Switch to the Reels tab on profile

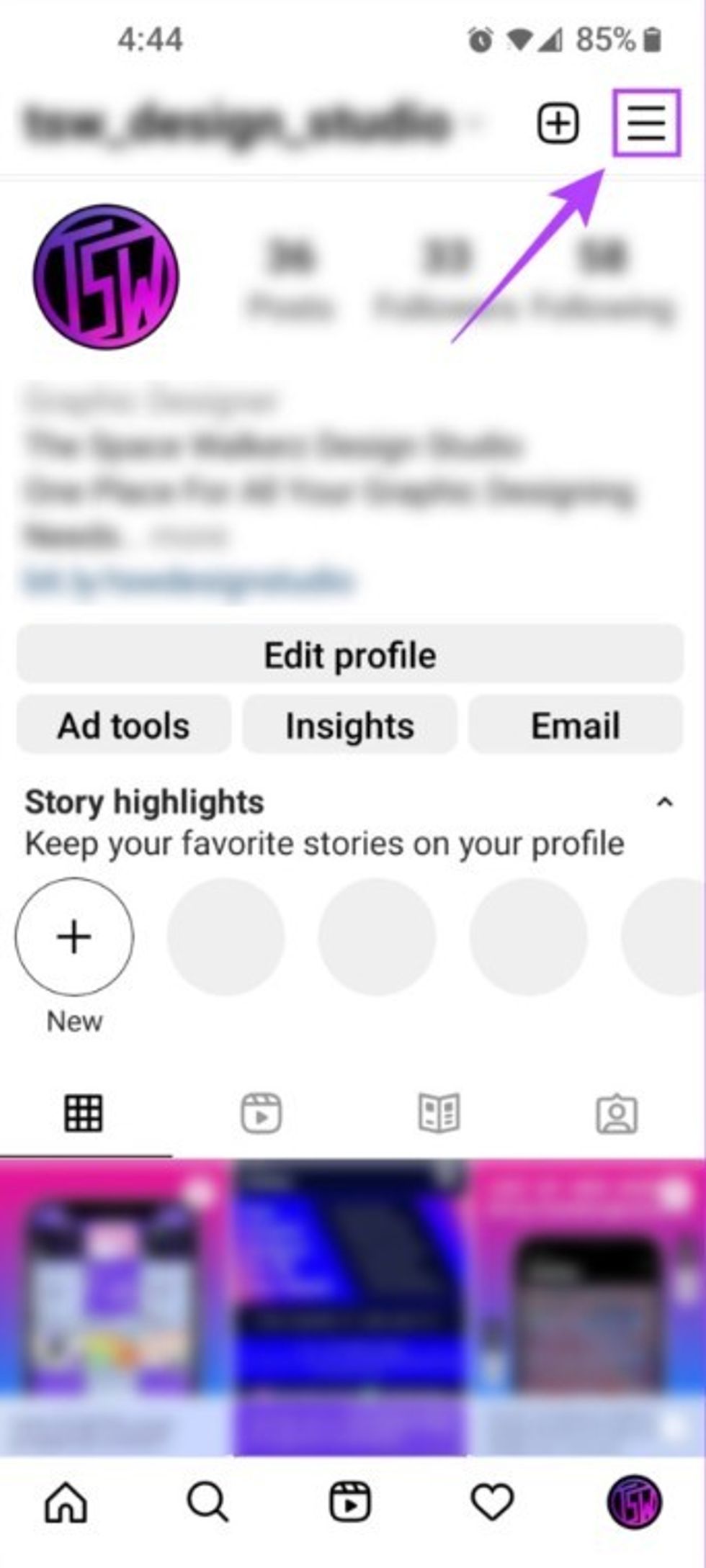(261, 1114)
